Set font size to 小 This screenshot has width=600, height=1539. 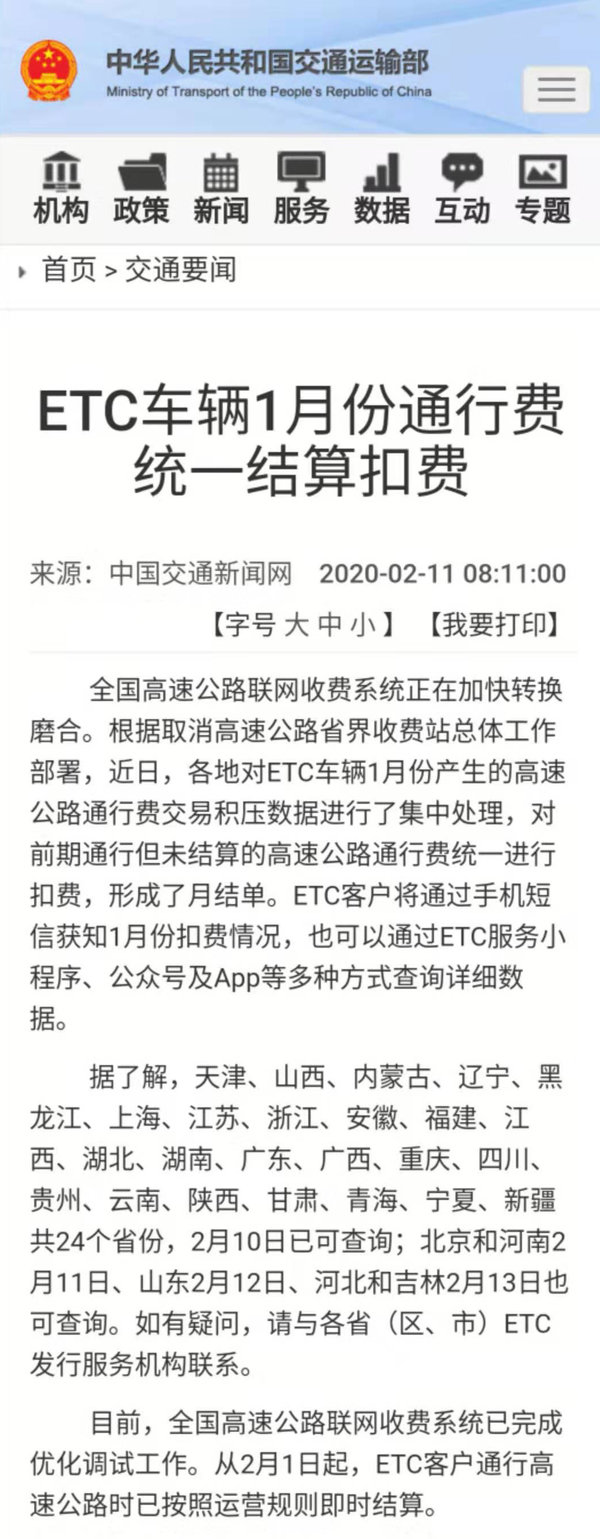pos(363,625)
